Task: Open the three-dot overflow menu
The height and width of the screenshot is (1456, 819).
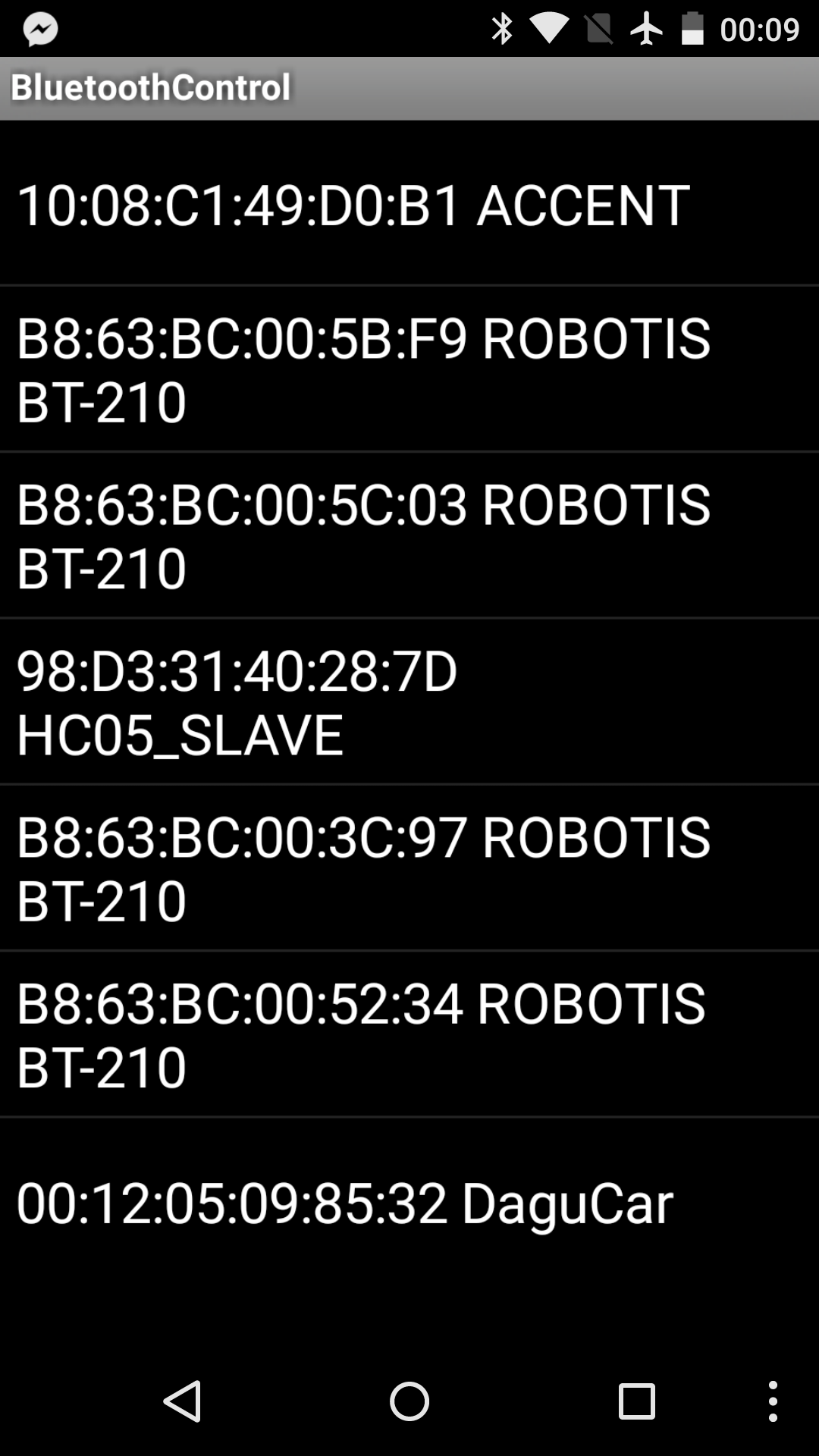Action: coord(772,1401)
